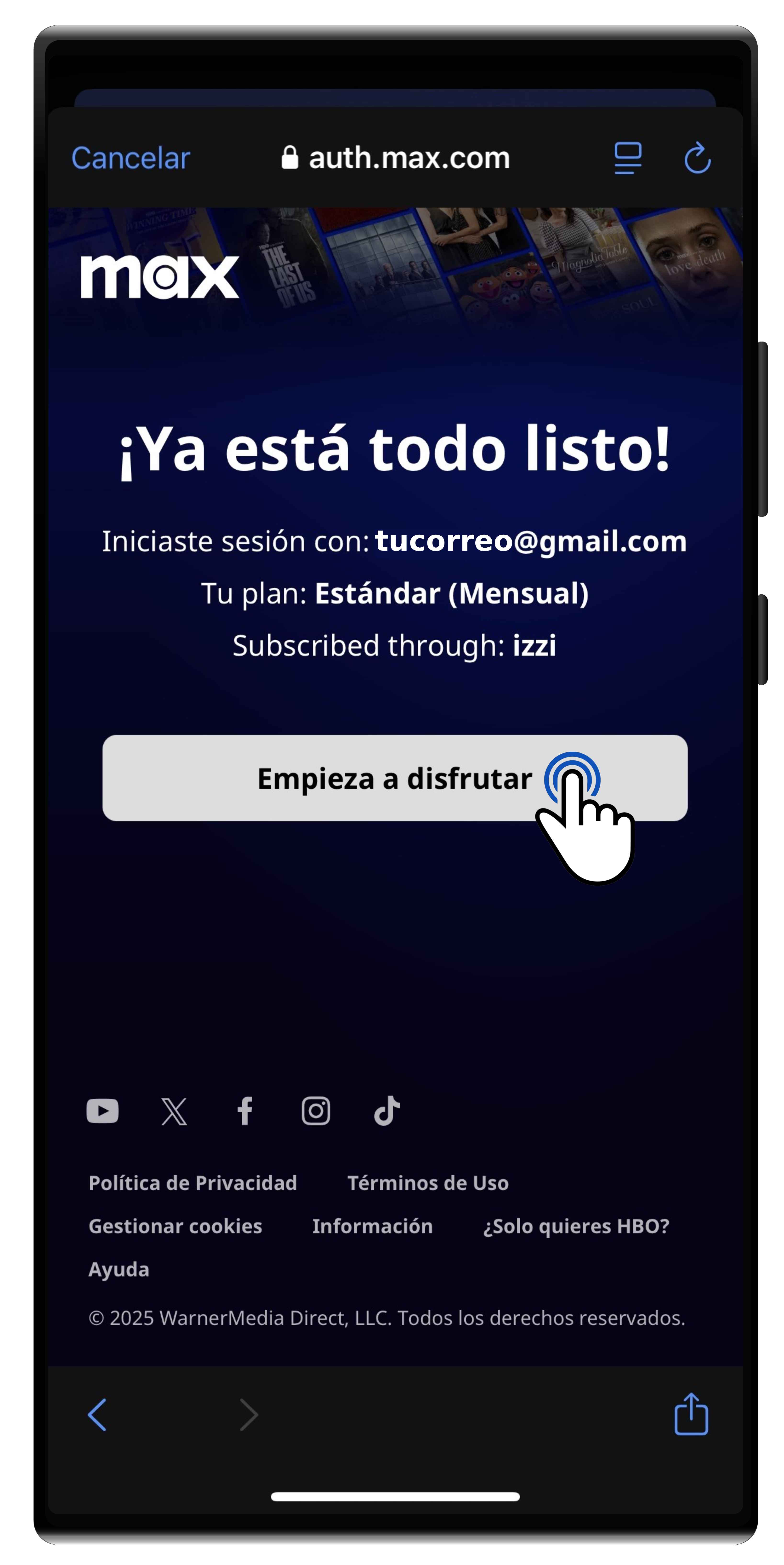Open Max's TikTok profile
Screen dimensions: 784x1565
(x=387, y=1111)
